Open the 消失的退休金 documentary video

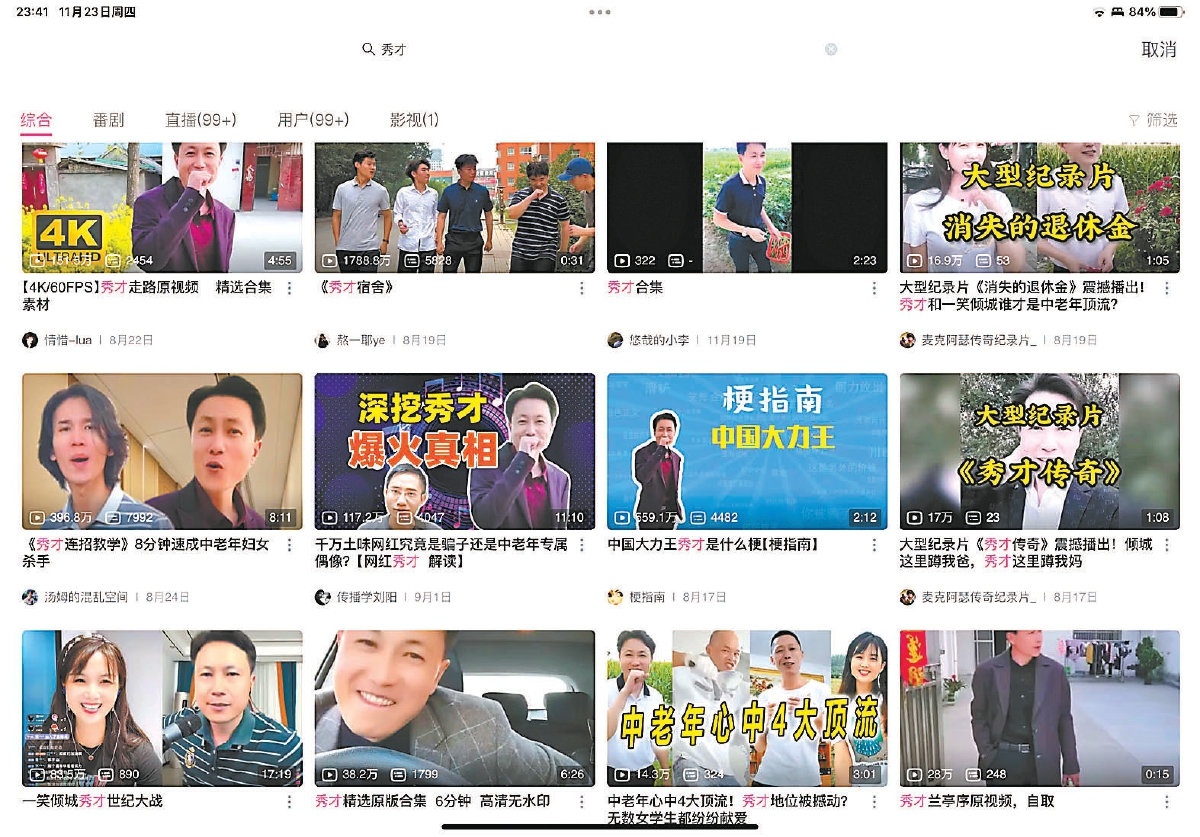(1039, 208)
